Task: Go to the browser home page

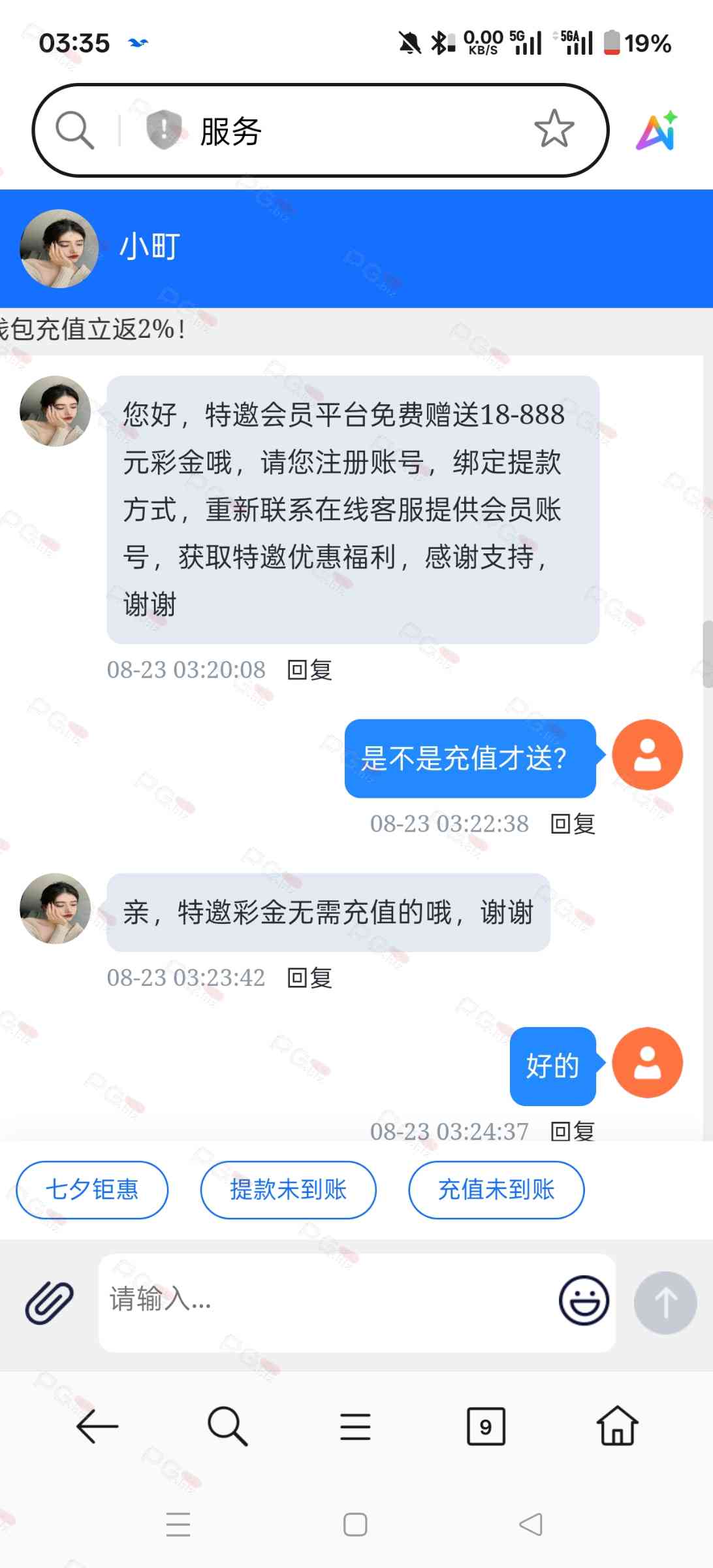Action: pos(617,1426)
